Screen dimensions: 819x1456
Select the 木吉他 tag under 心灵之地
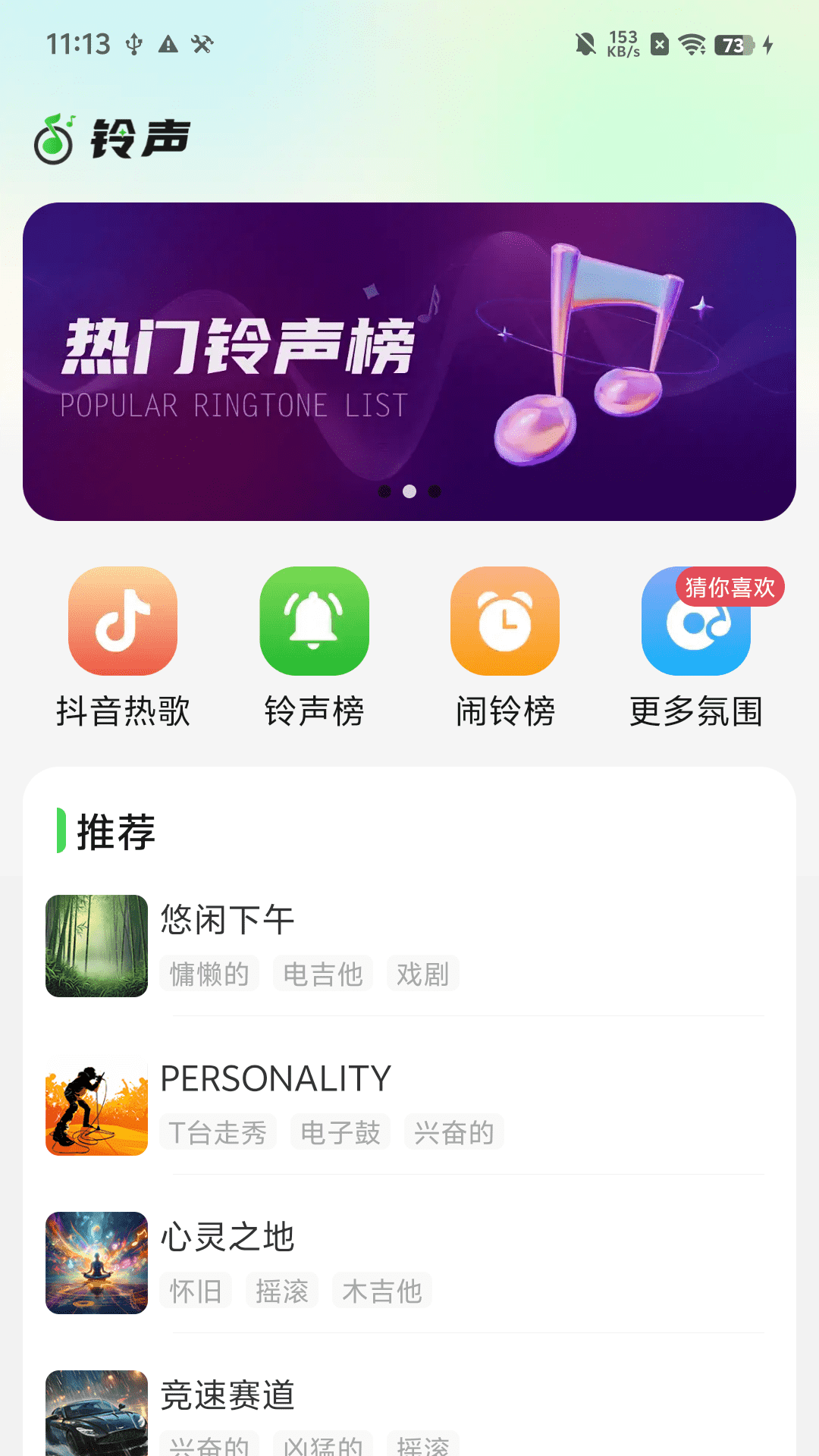381,1291
